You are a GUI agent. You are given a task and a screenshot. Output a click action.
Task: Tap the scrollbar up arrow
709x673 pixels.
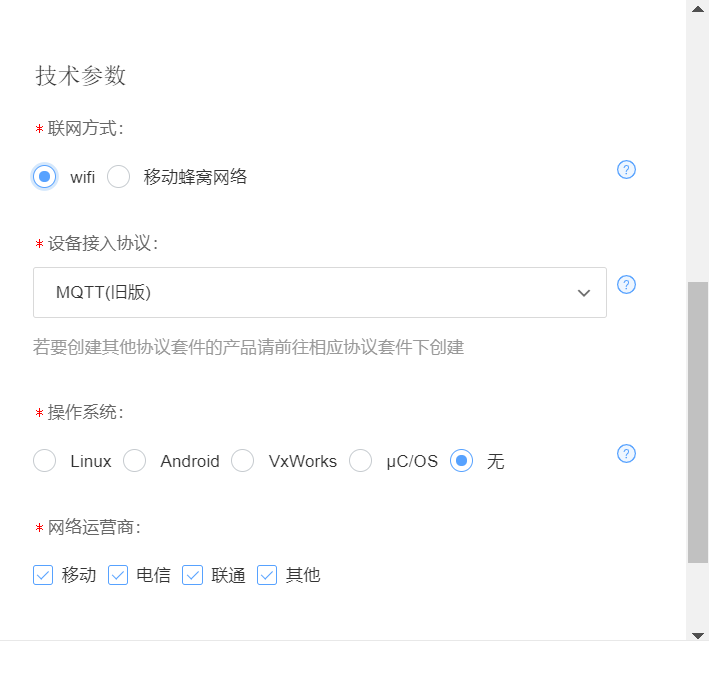698,8
